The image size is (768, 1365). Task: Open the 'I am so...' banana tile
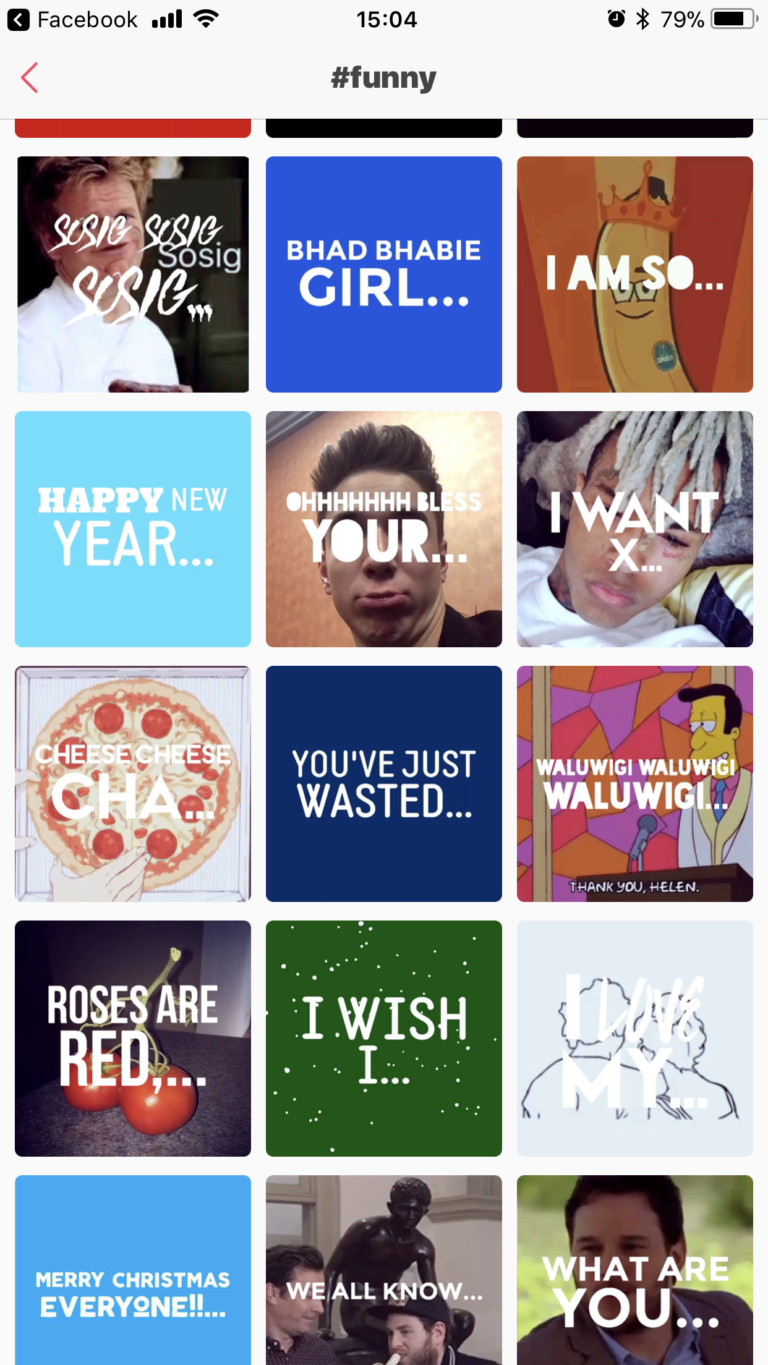635,274
